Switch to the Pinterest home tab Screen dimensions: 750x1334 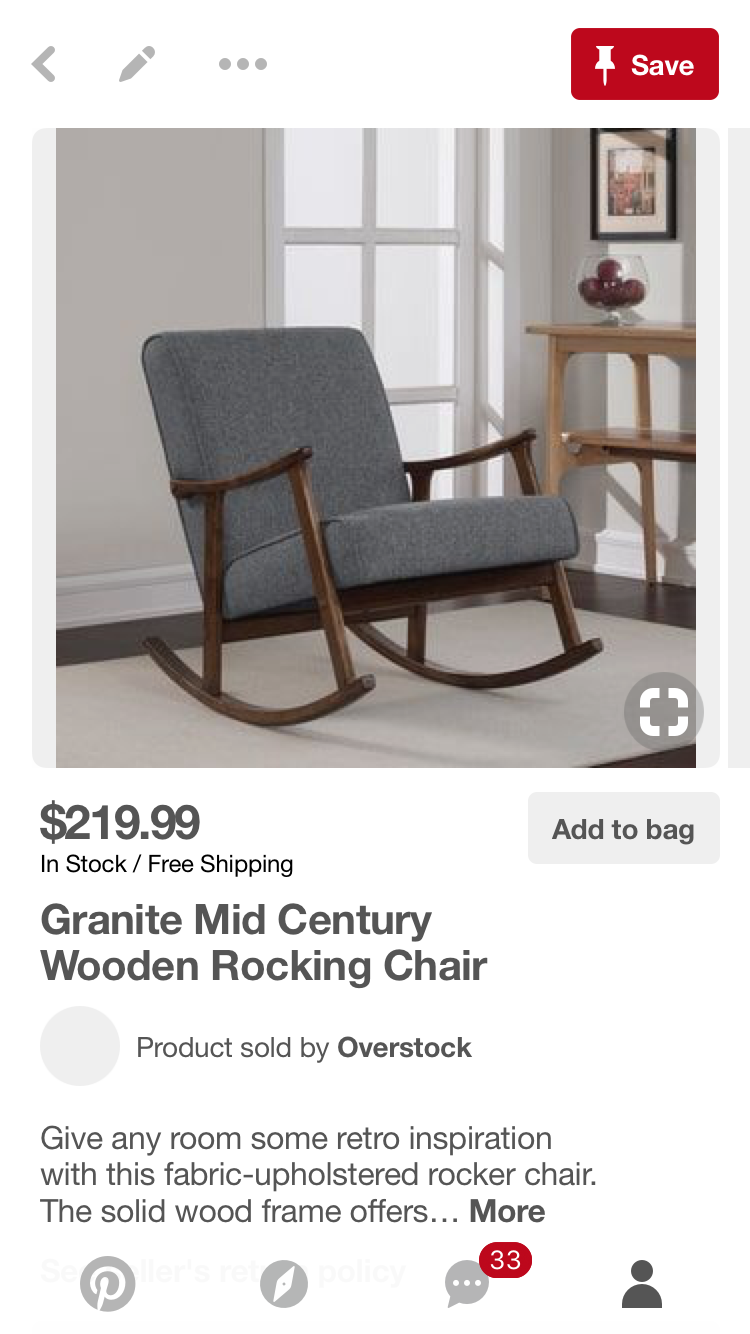click(107, 1283)
